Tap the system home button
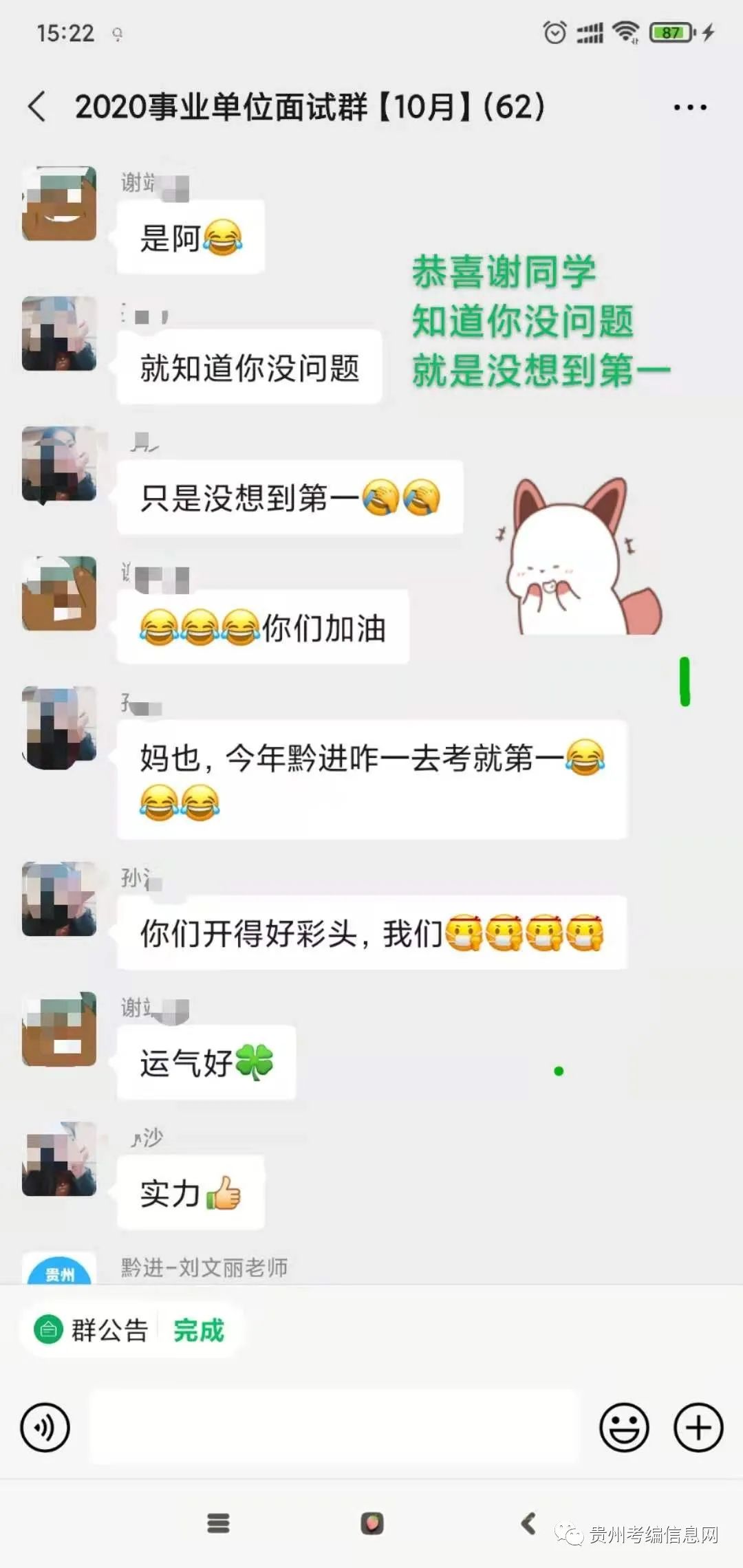This screenshot has height=1568, width=743. tap(372, 1523)
